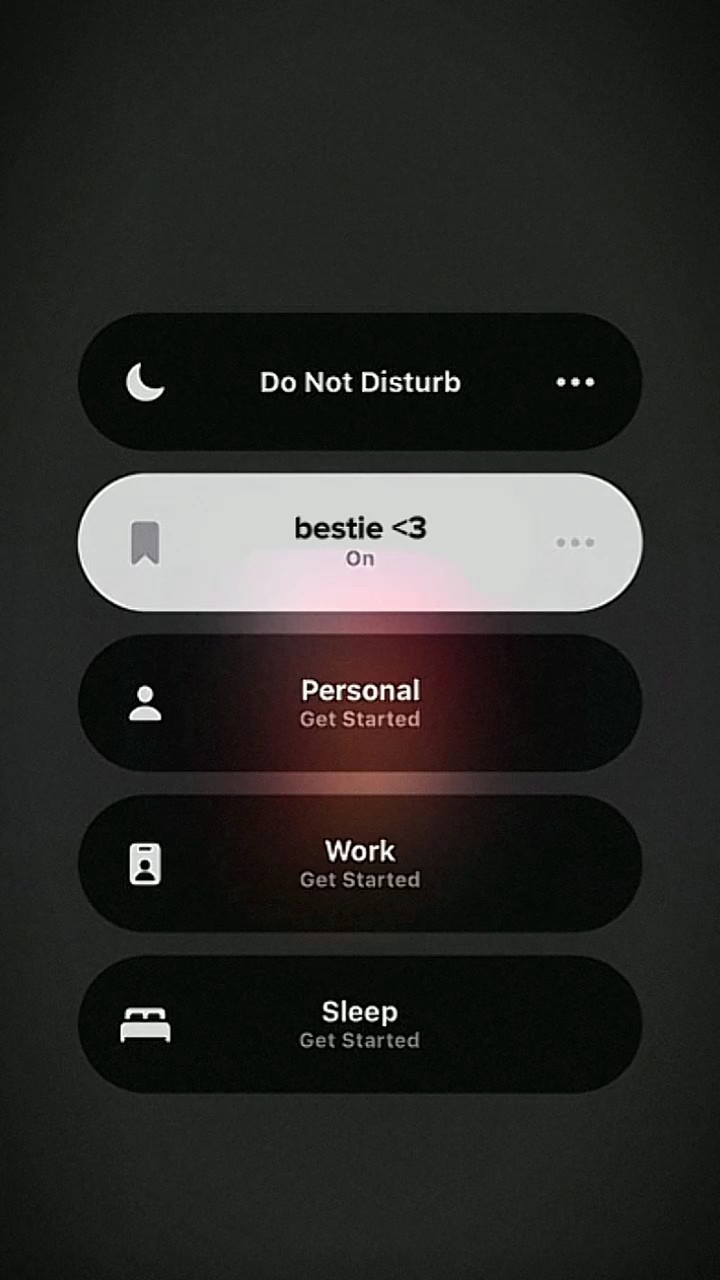Tap Get Started under Sleep
Viewport: 720px width, 1280px height.
coord(360,1040)
